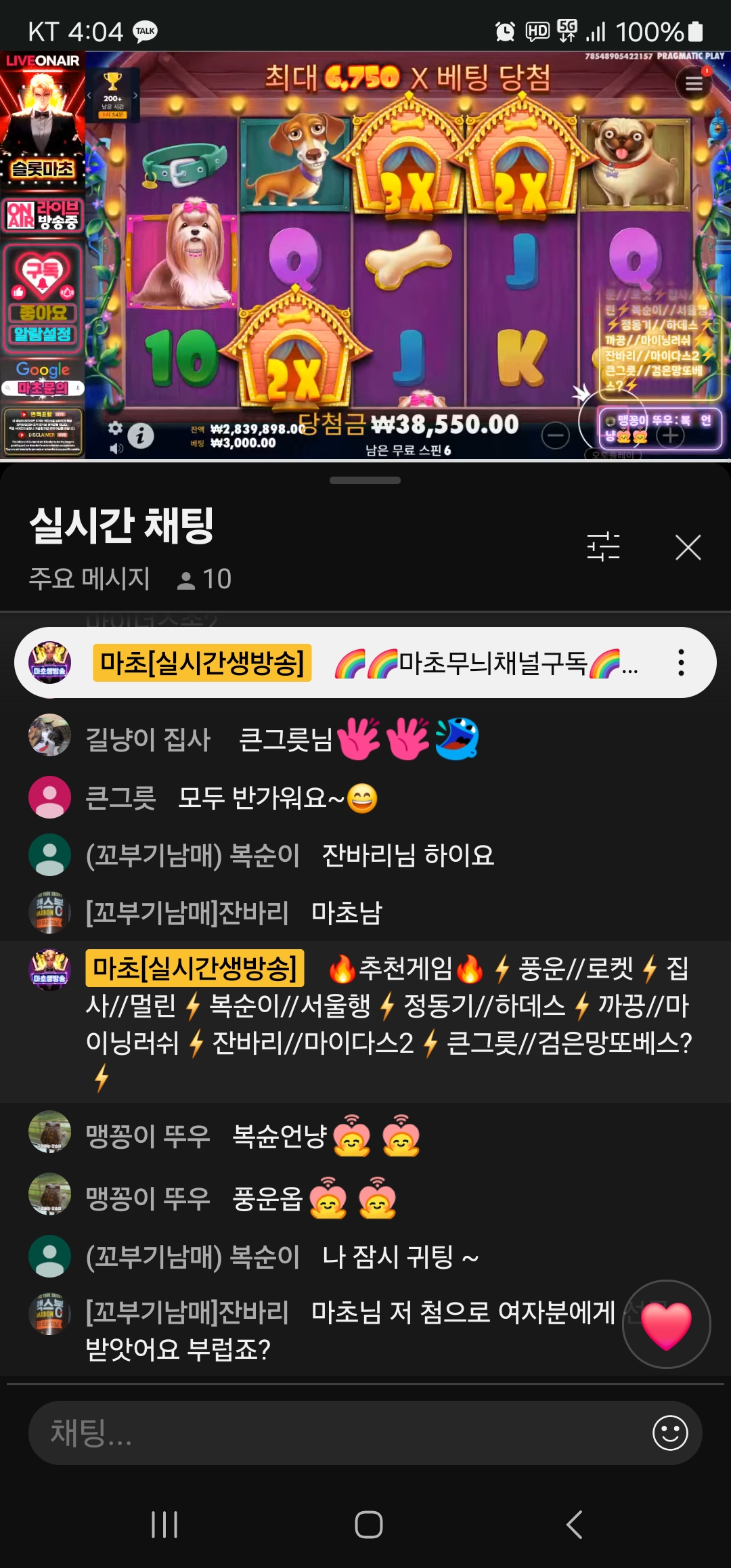This screenshot has height=1568, width=731.
Task: Open pinned message overflow menu
Action: pos(681,662)
